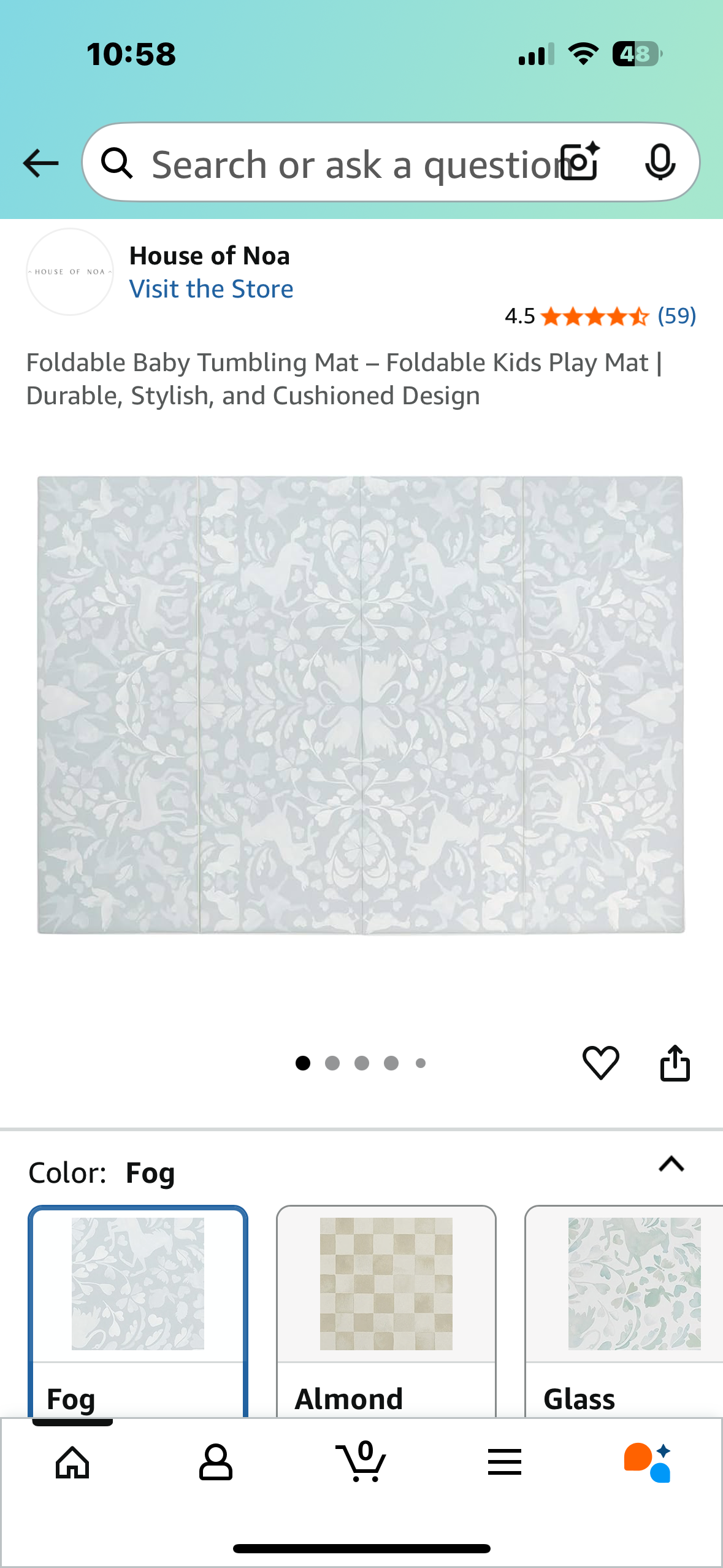Open the hamburger menu tab
This screenshot has width=723, height=1568.
[x=505, y=1462]
